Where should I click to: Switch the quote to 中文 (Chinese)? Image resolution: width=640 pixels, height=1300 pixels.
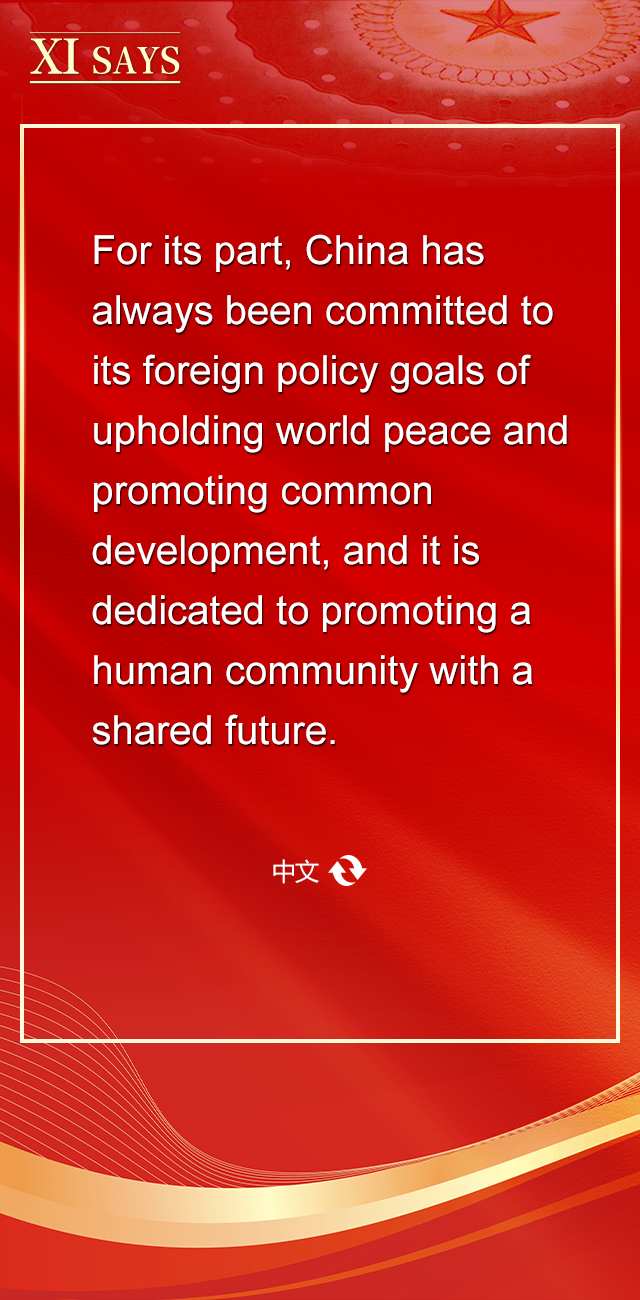(x=319, y=871)
